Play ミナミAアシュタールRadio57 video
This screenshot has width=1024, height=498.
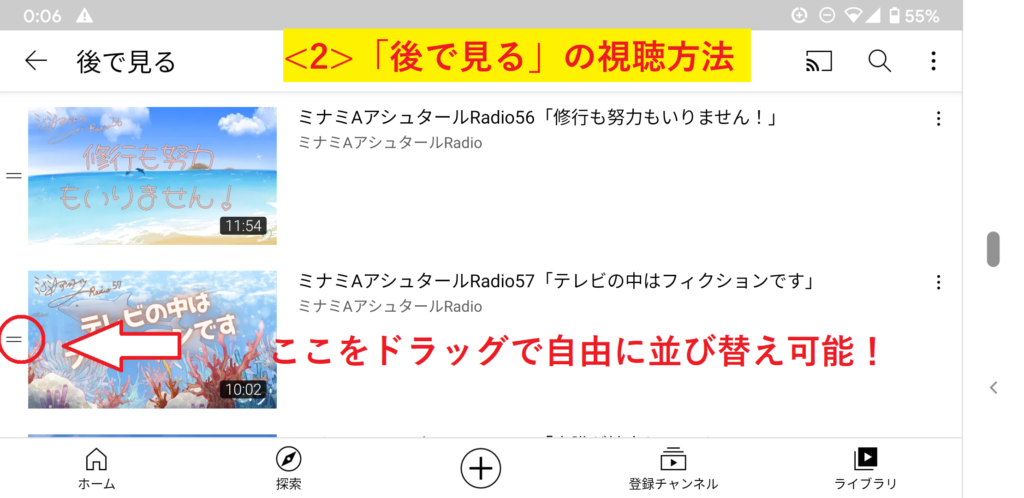tap(152, 339)
